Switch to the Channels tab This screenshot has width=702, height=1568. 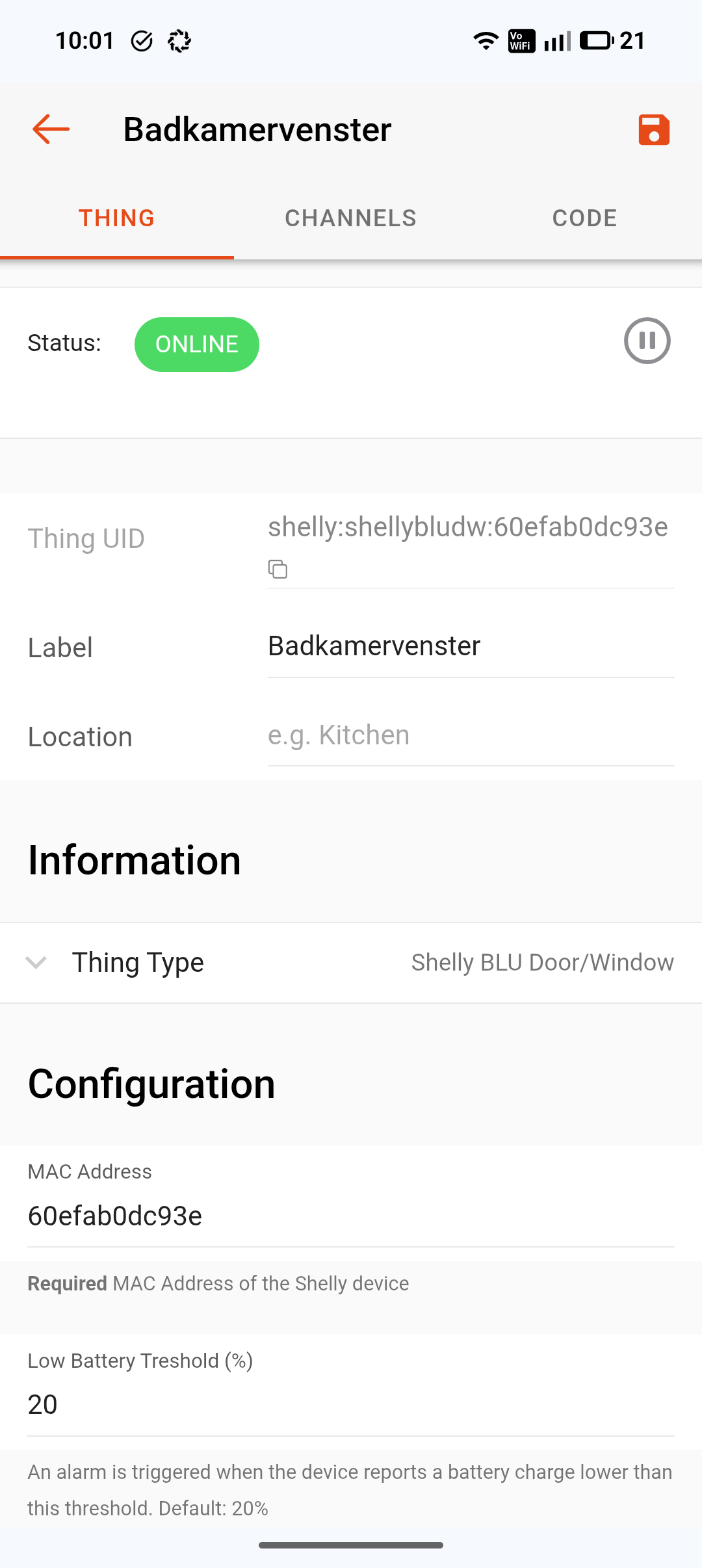point(350,218)
